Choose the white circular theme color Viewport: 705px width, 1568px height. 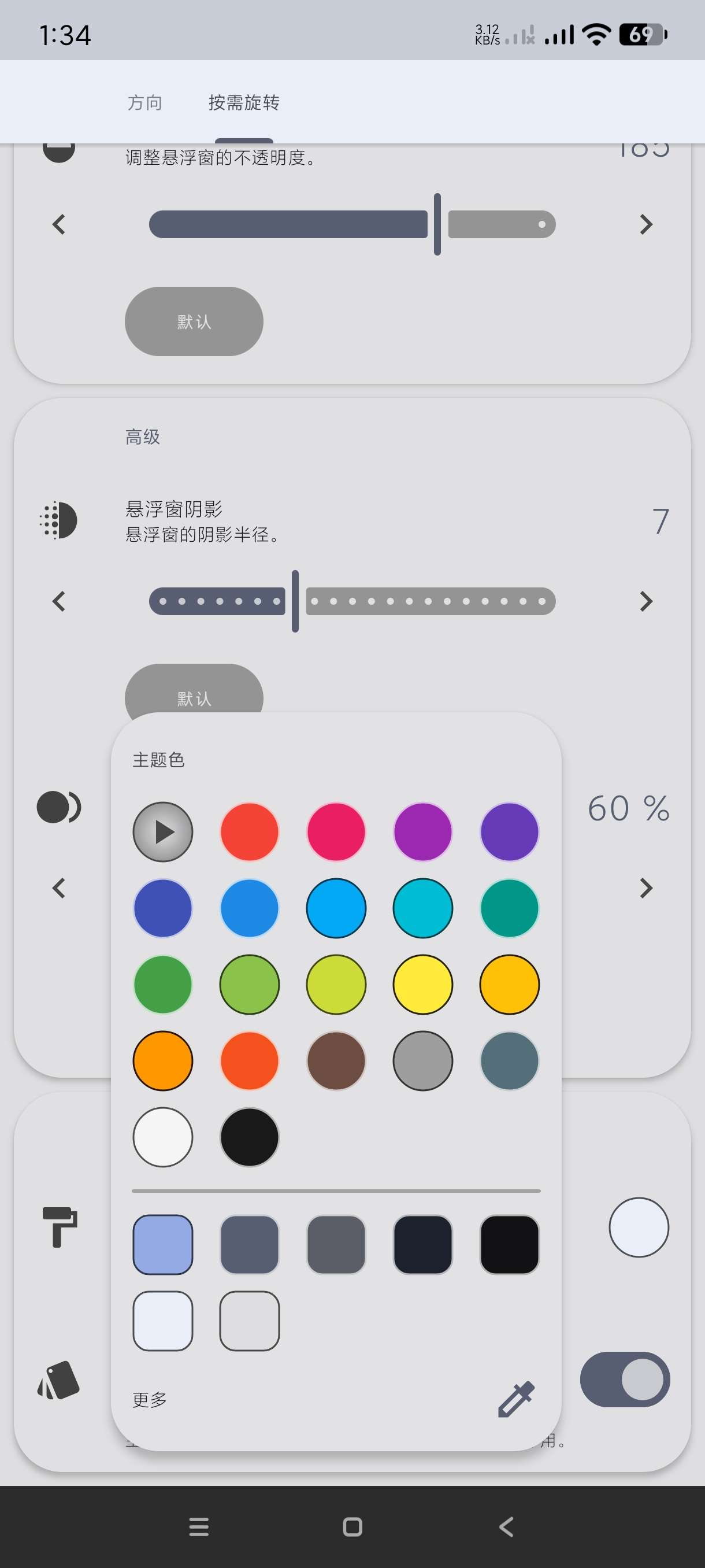(162, 1137)
